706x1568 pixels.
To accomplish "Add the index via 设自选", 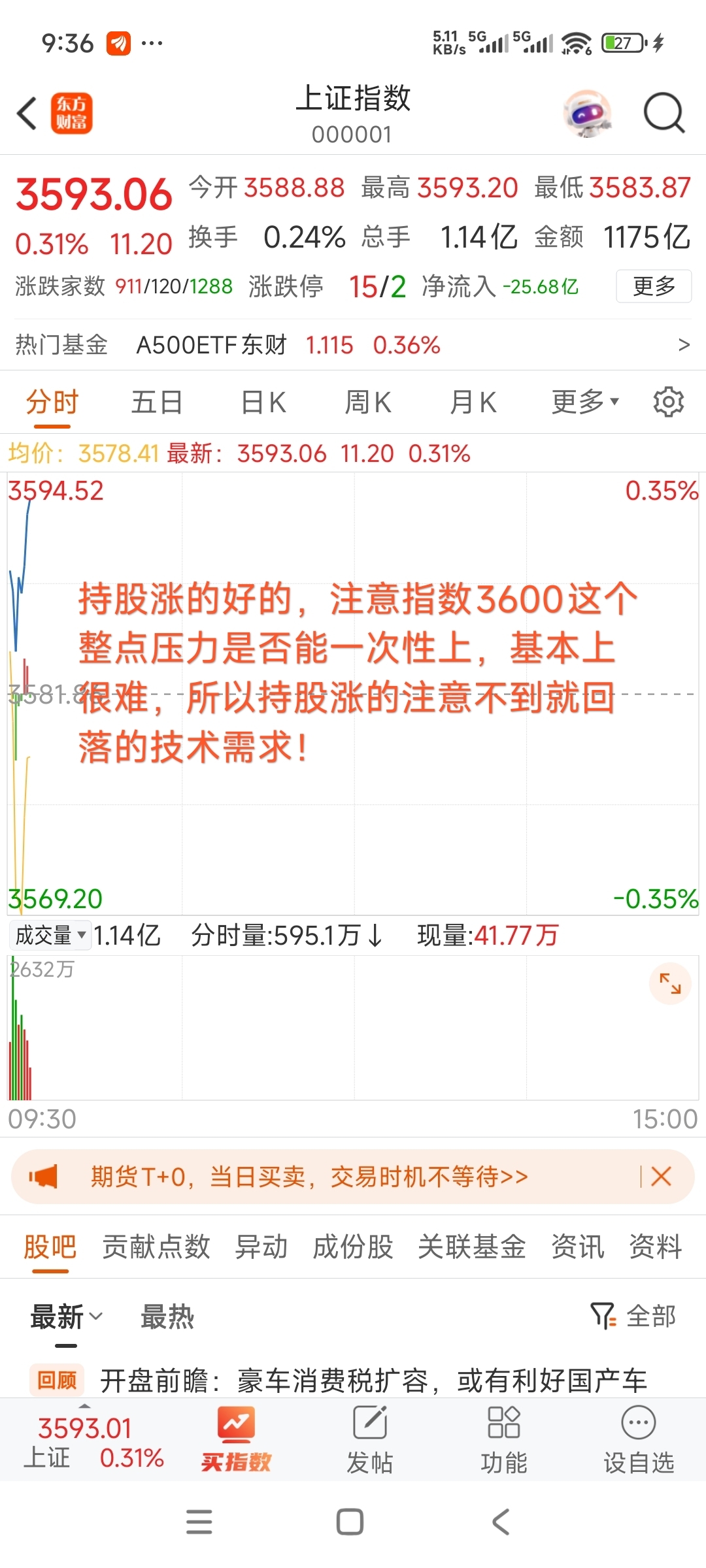I will click(639, 1440).
